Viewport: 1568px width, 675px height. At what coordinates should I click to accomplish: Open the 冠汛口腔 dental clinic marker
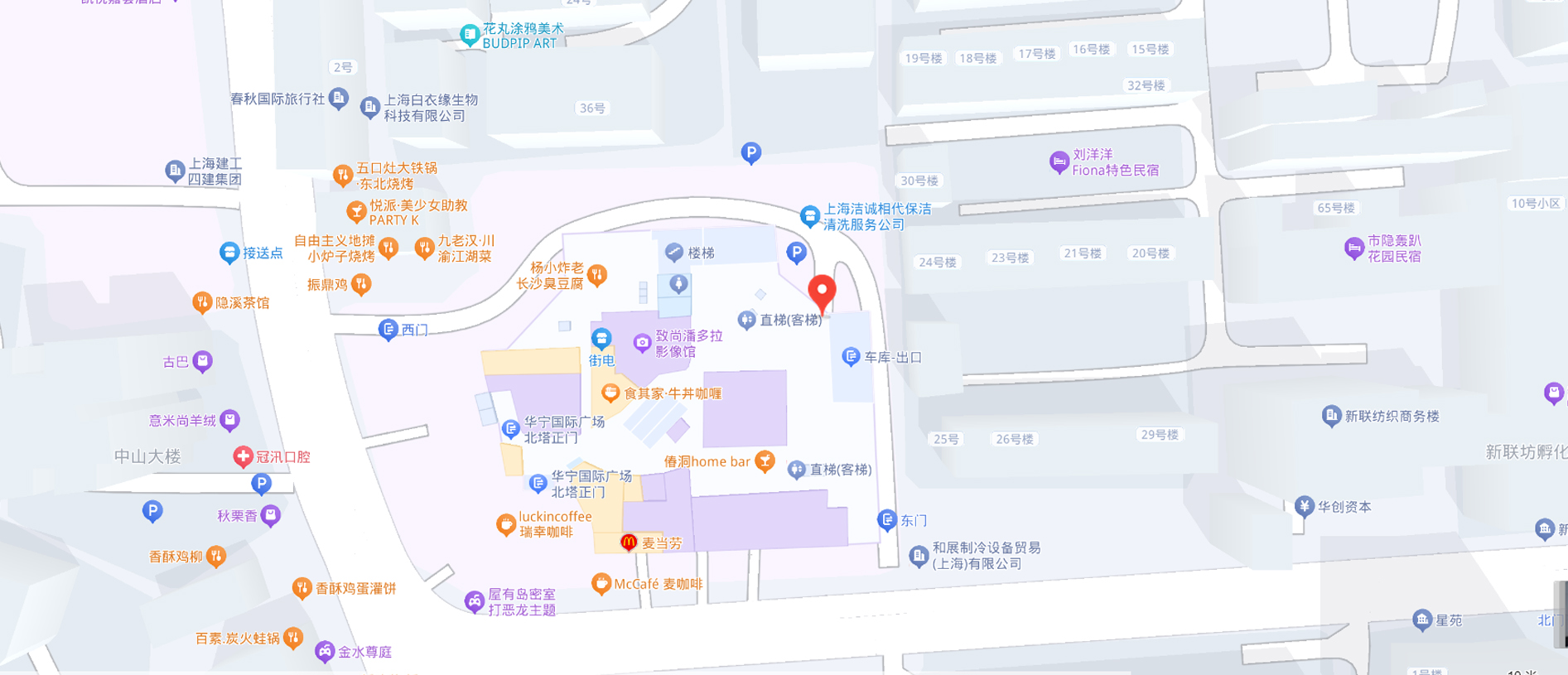pyautogui.click(x=243, y=456)
